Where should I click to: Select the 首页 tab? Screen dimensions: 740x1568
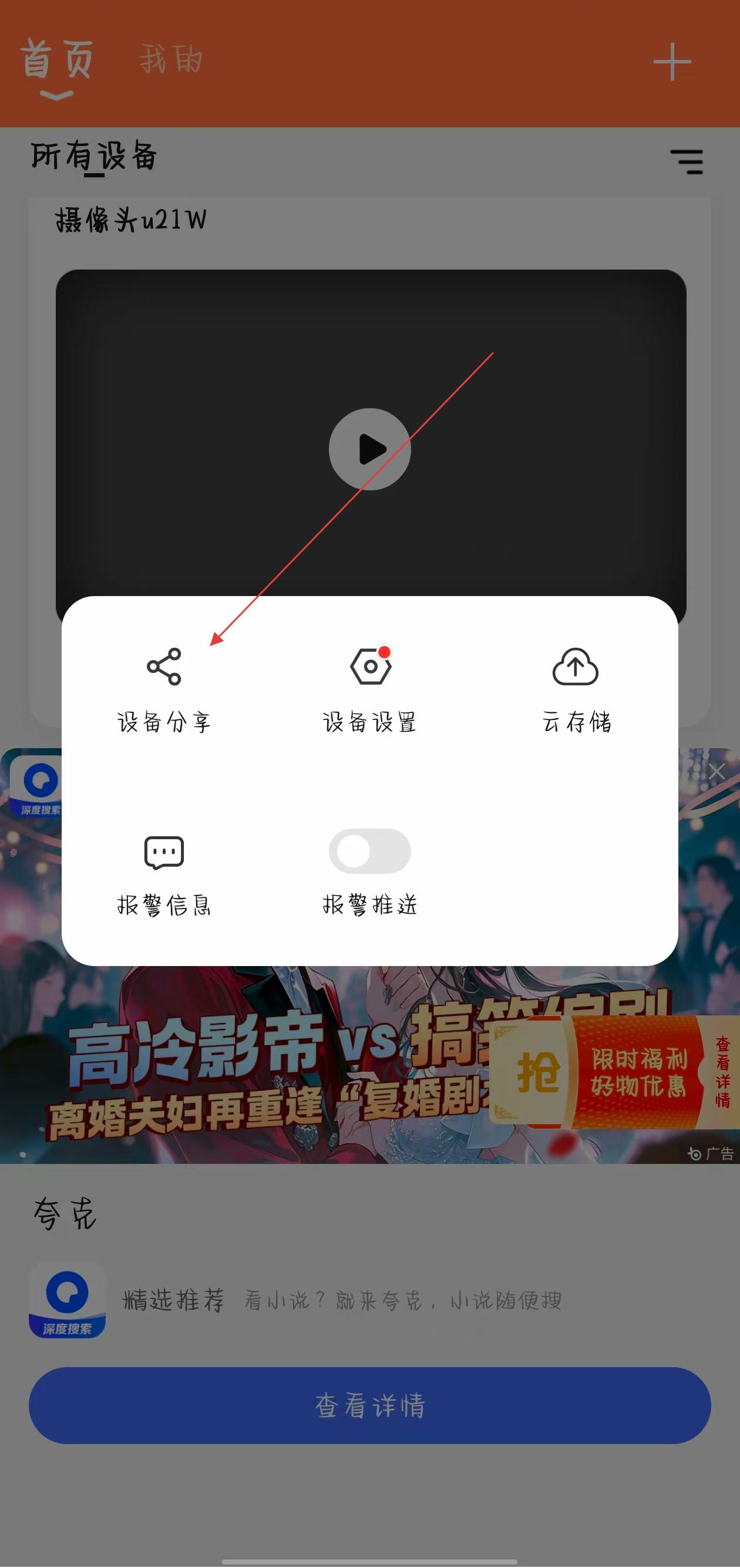(56, 61)
